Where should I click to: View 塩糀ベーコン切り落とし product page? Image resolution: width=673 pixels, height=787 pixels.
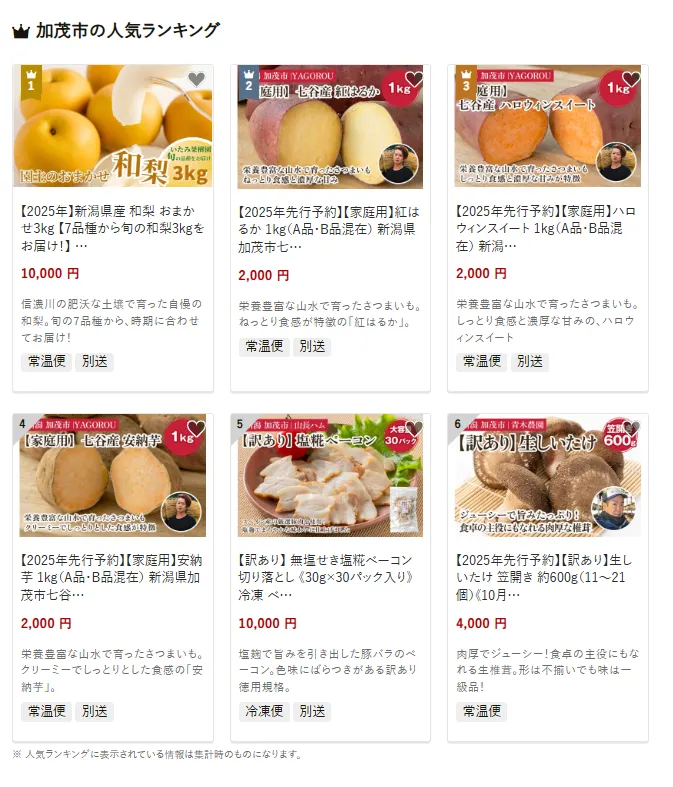[x=330, y=576]
